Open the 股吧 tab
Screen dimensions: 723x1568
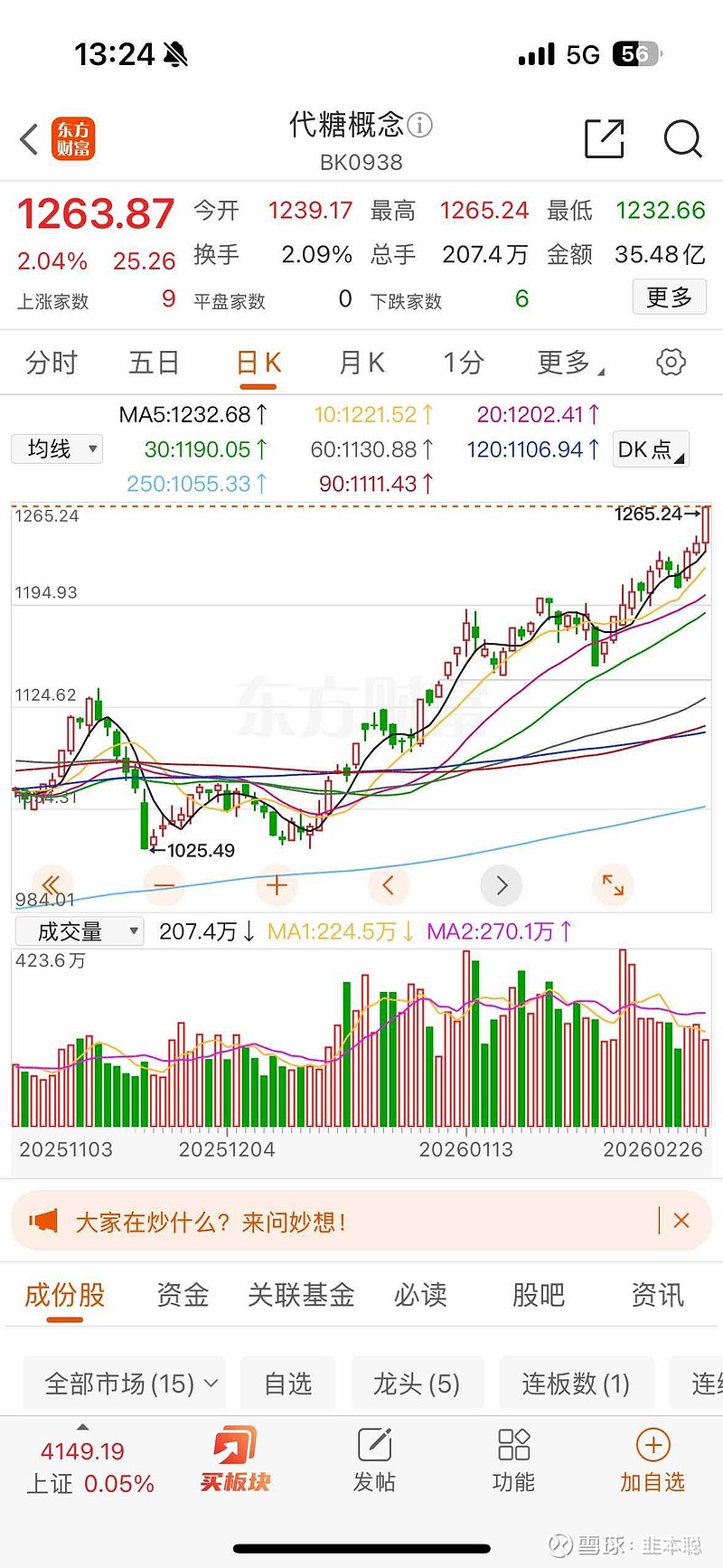[x=539, y=1295]
